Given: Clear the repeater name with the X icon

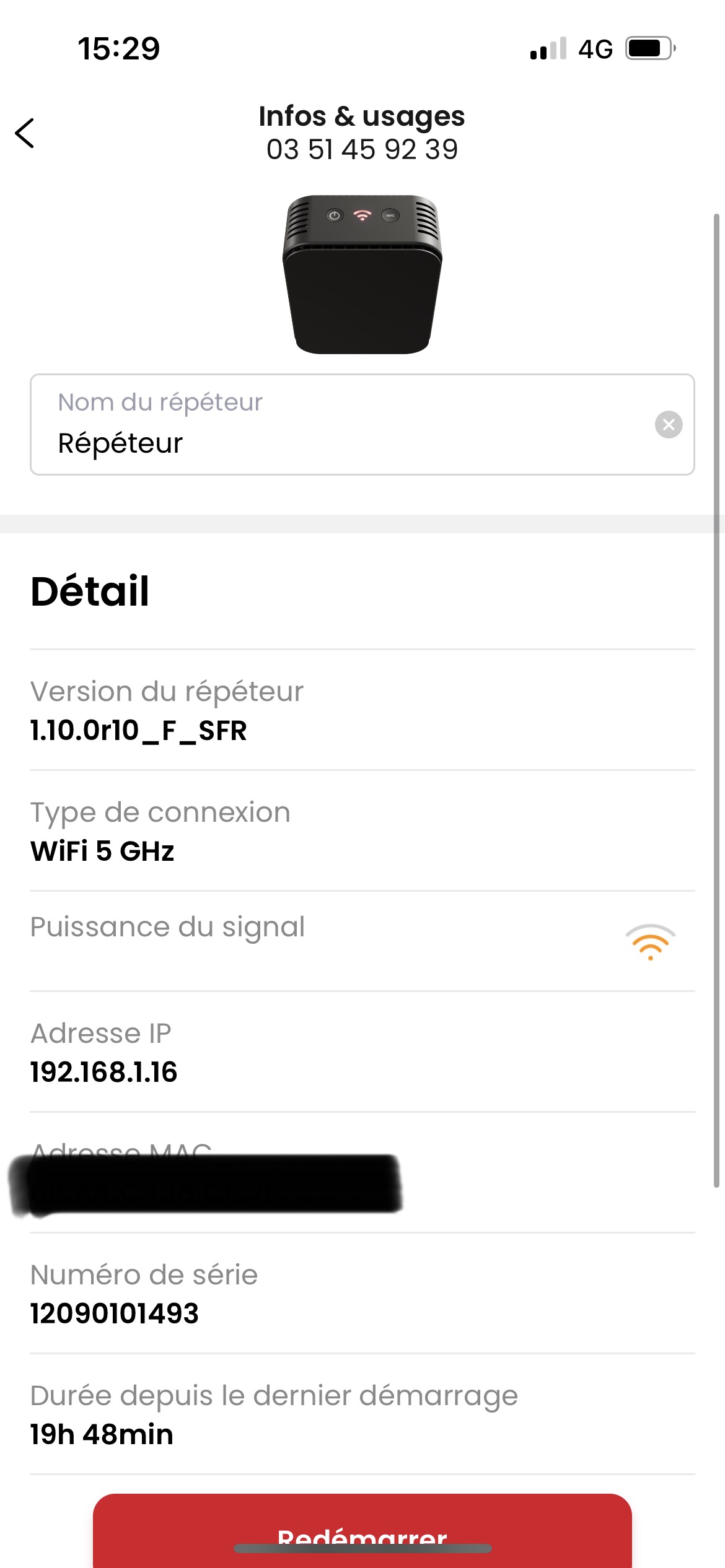Looking at the screenshot, I should click(x=668, y=425).
